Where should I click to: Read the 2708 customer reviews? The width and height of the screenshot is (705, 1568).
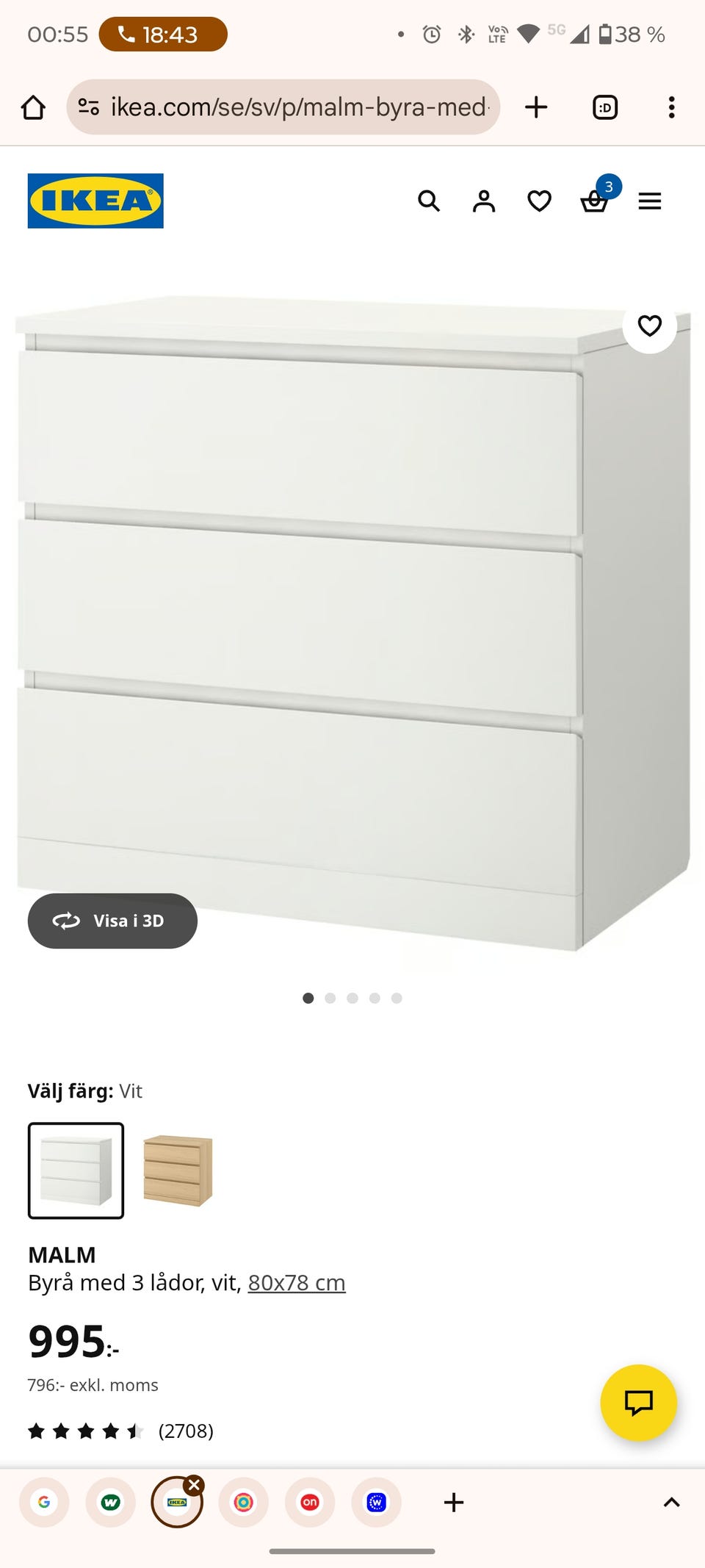186,1431
